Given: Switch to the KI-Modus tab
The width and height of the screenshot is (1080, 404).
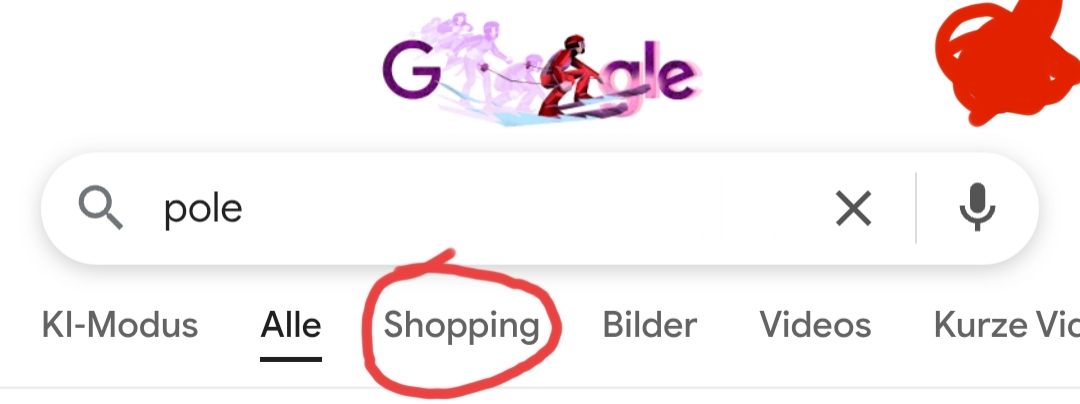Looking at the screenshot, I should 120,325.
